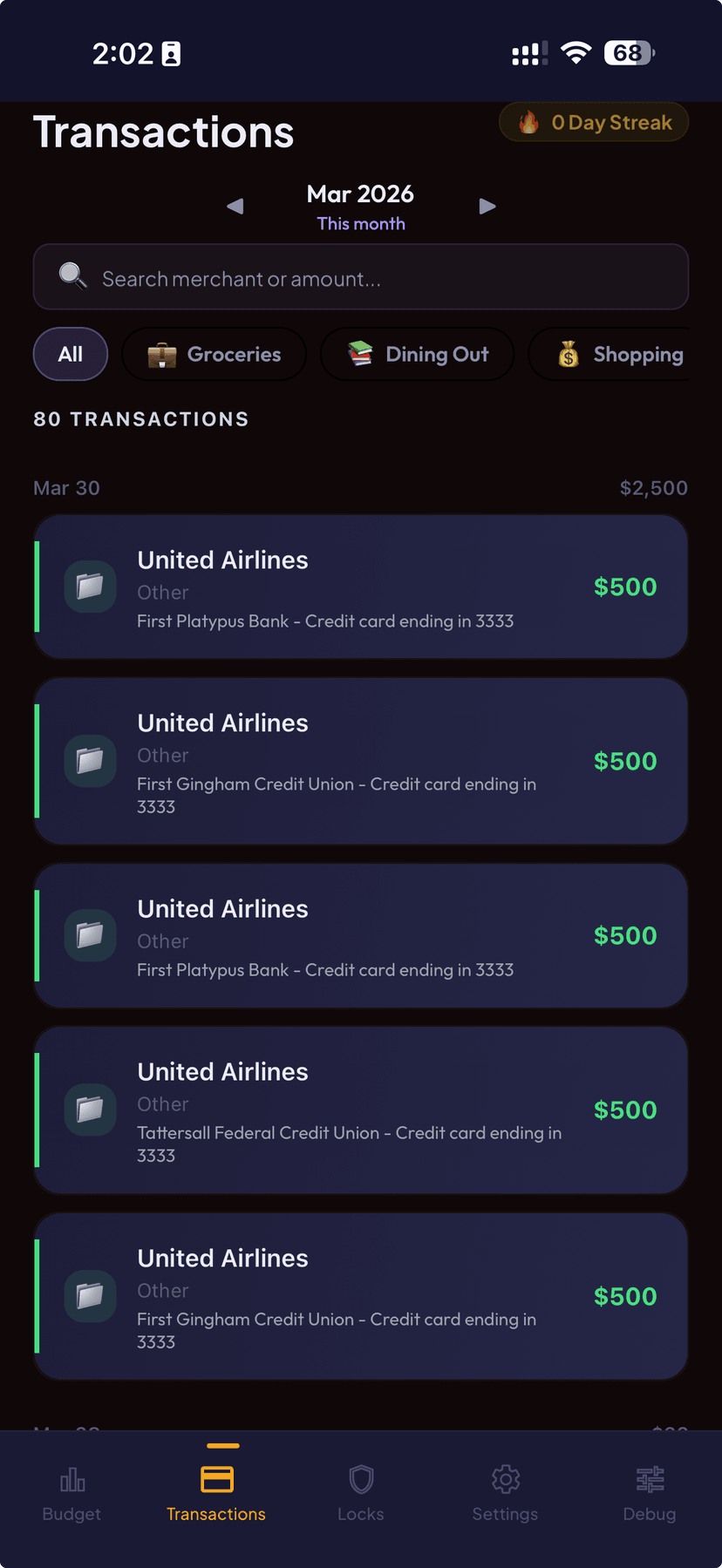
Task: Open the Budget tab icon
Action: click(x=71, y=1479)
